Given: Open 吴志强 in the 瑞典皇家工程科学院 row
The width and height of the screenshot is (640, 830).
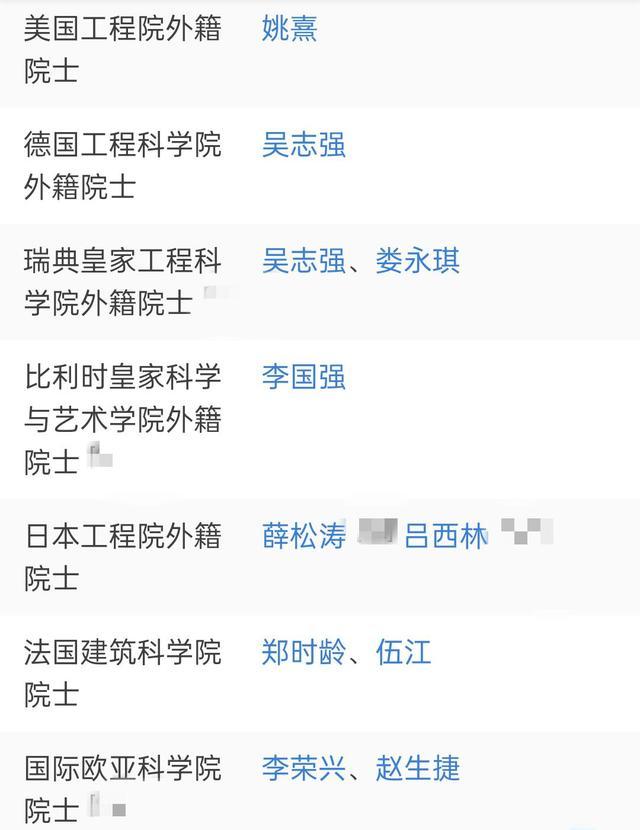Looking at the screenshot, I should [x=303, y=261].
